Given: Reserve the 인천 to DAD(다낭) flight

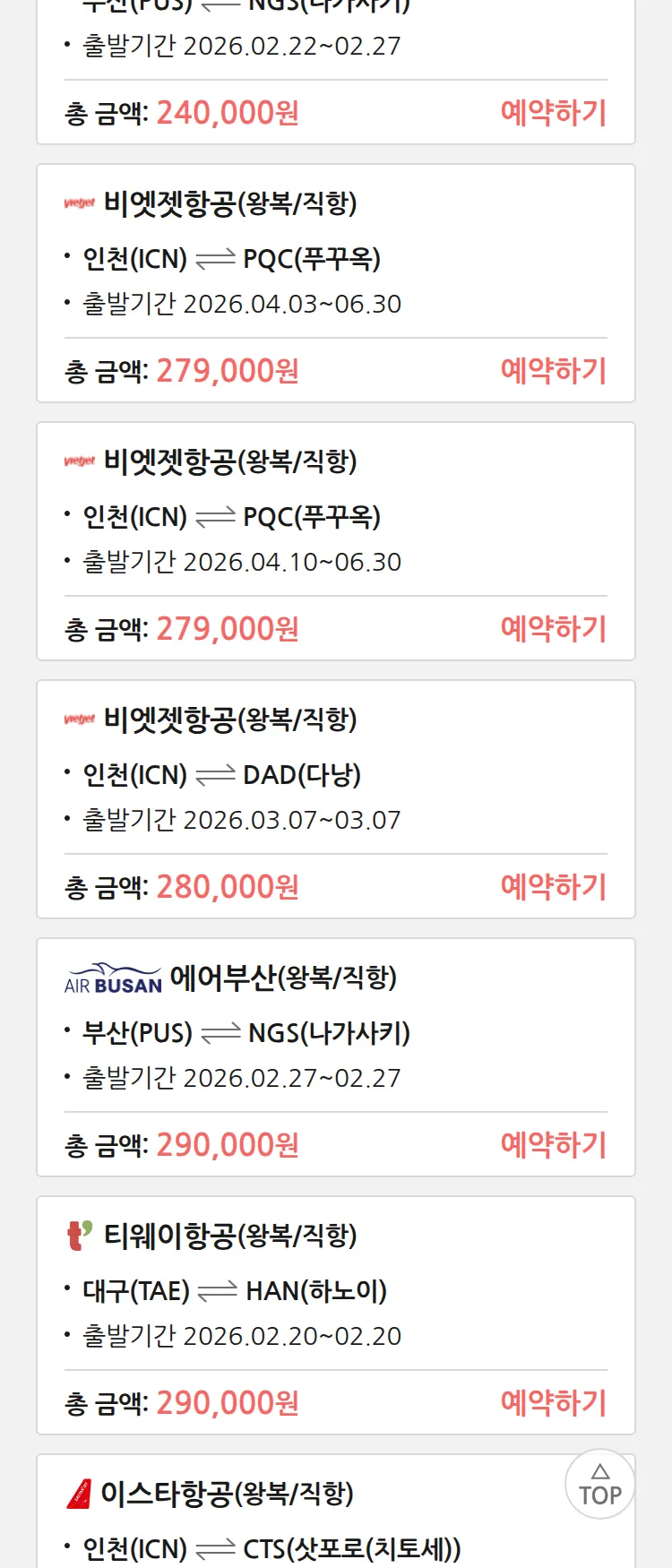Looking at the screenshot, I should tap(553, 887).
